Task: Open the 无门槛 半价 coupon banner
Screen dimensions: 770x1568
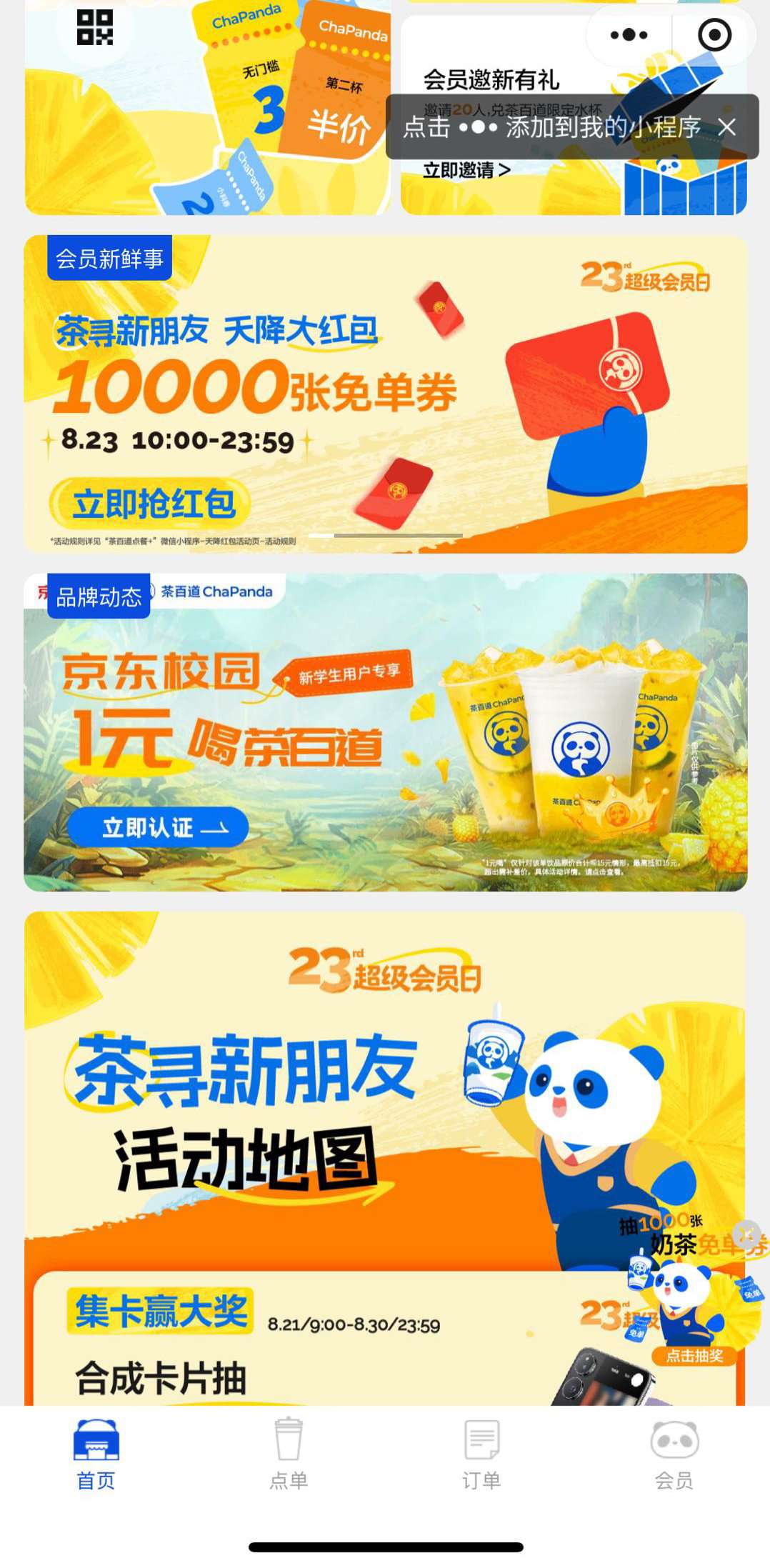Action: [208, 107]
